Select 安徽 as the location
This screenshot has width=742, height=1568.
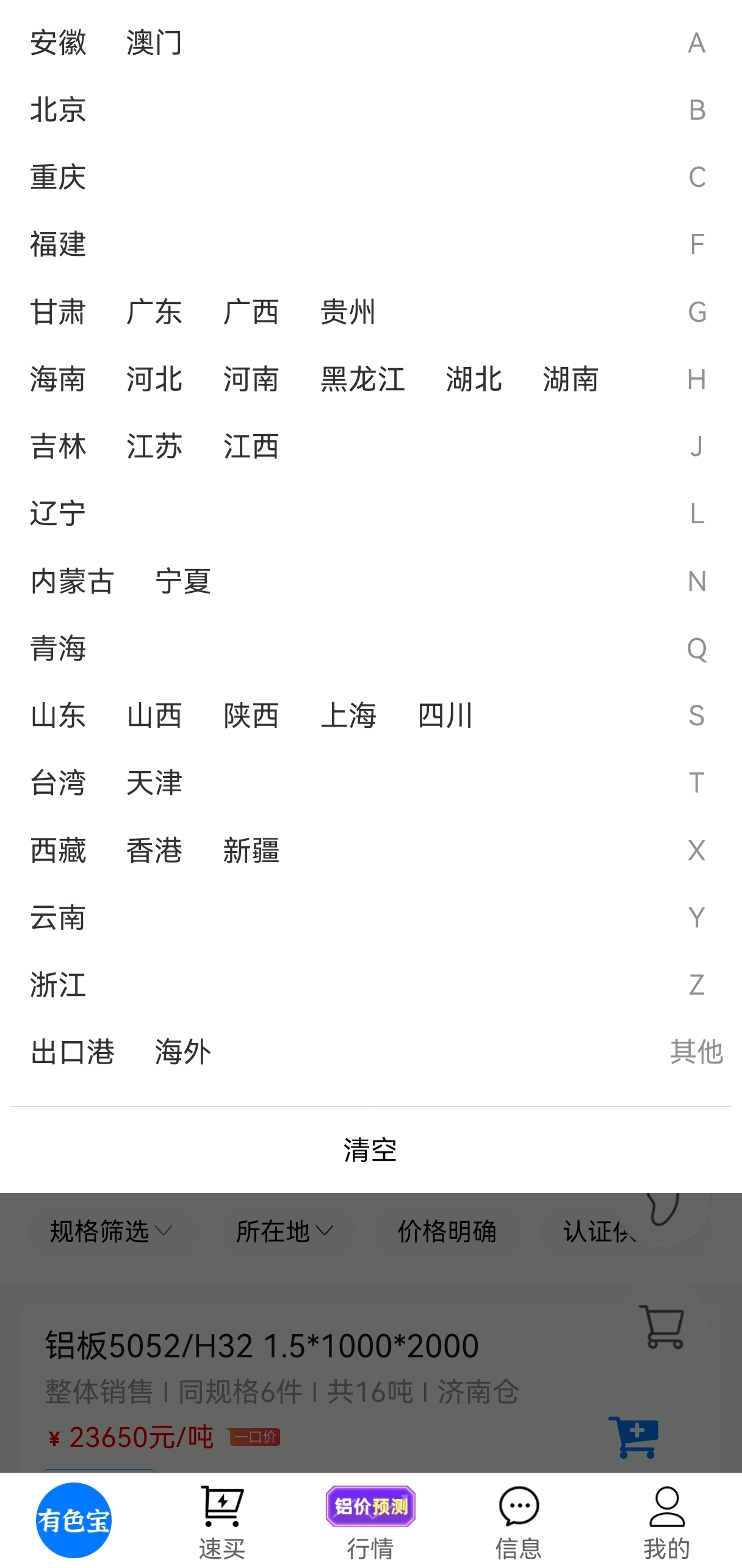pyautogui.click(x=58, y=43)
